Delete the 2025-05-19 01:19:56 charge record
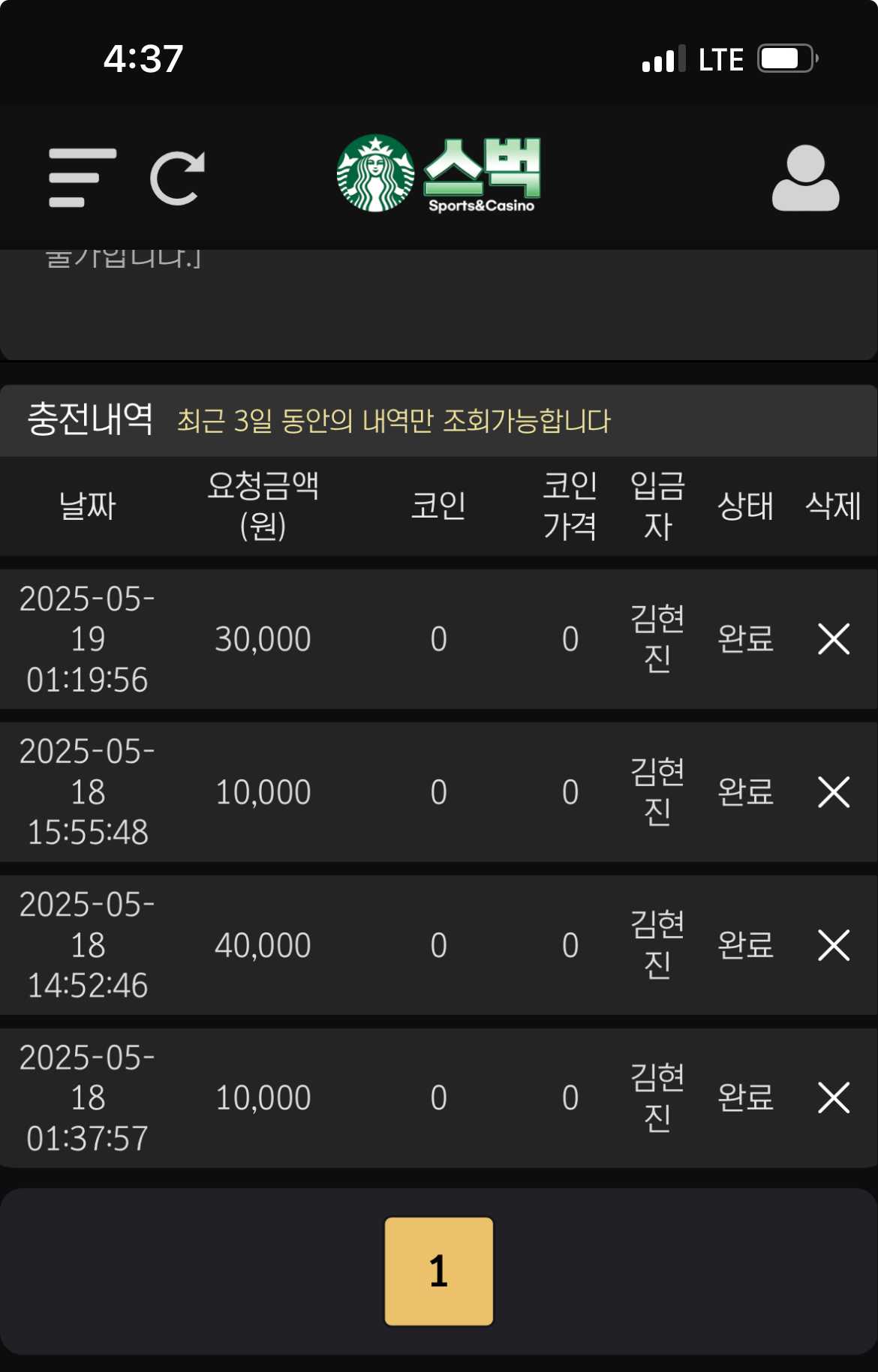The height and width of the screenshot is (1372, 878). 833,639
